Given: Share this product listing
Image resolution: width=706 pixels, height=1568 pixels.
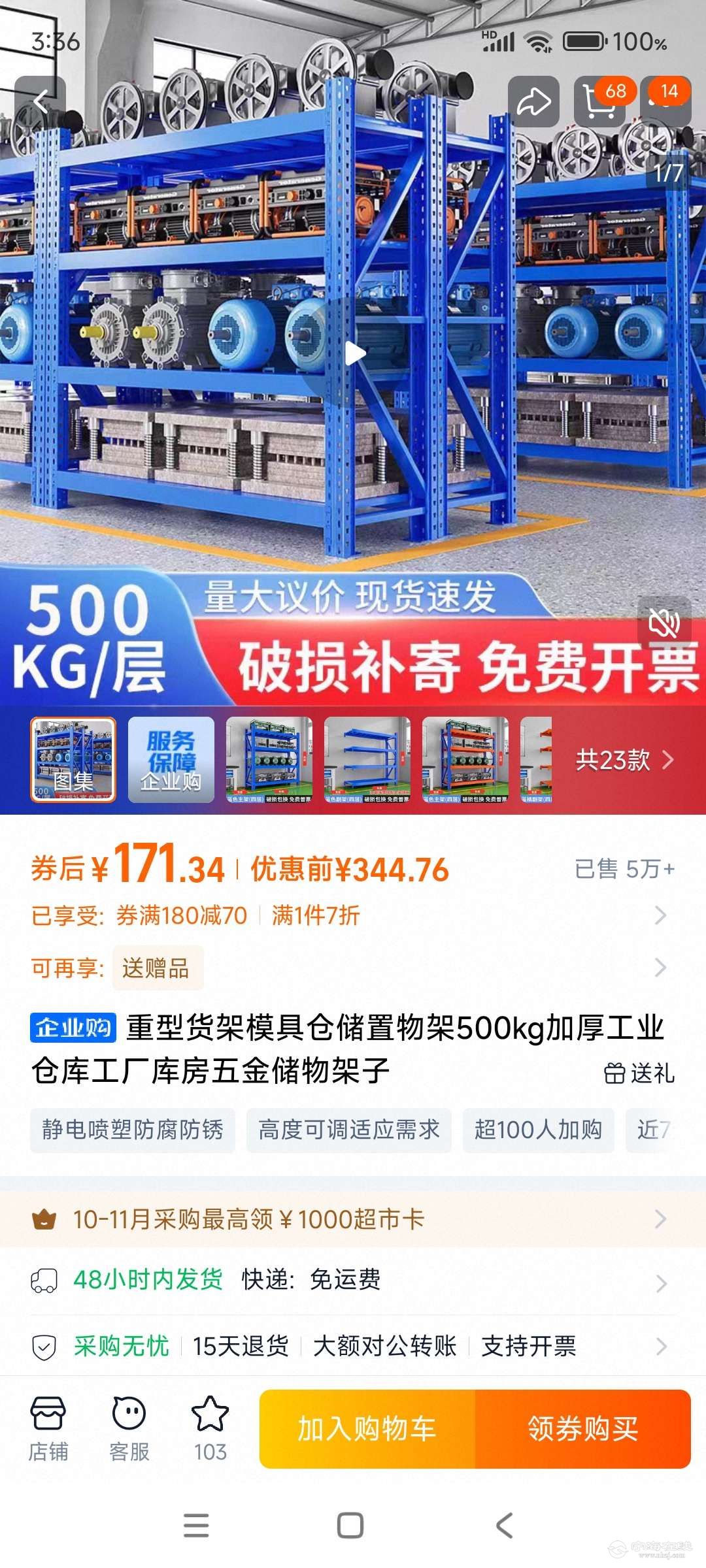Looking at the screenshot, I should [533, 102].
